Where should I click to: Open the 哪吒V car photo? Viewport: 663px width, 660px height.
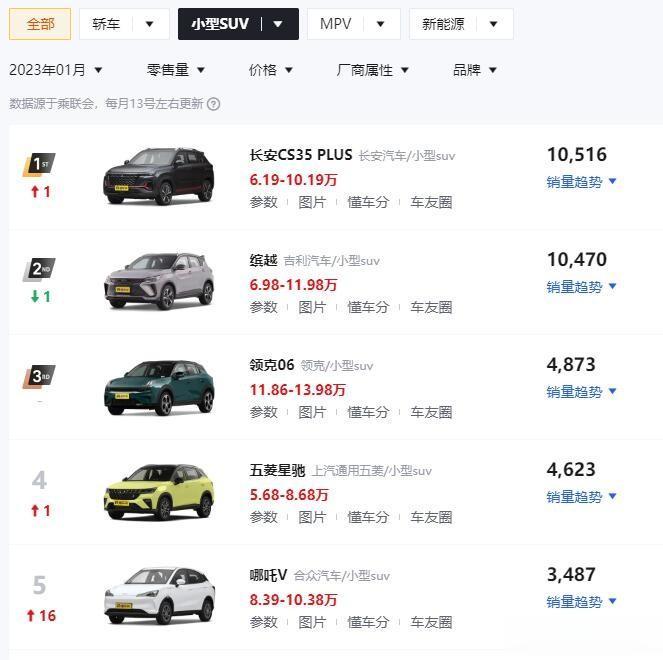point(159,595)
